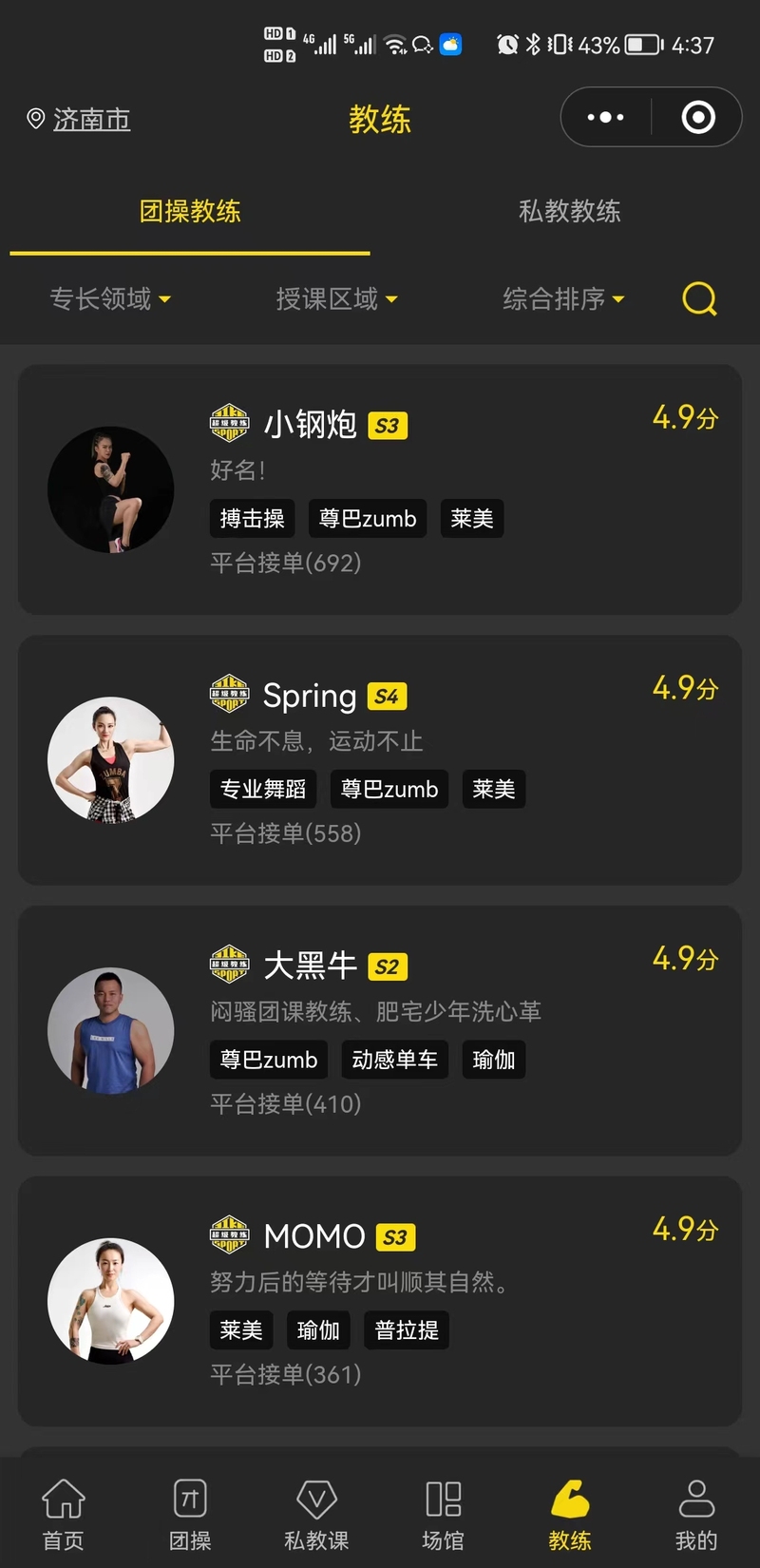Screen dimensions: 760x1568
Task: Switch to the 场馆 venues tab
Action: coord(443,1514)
